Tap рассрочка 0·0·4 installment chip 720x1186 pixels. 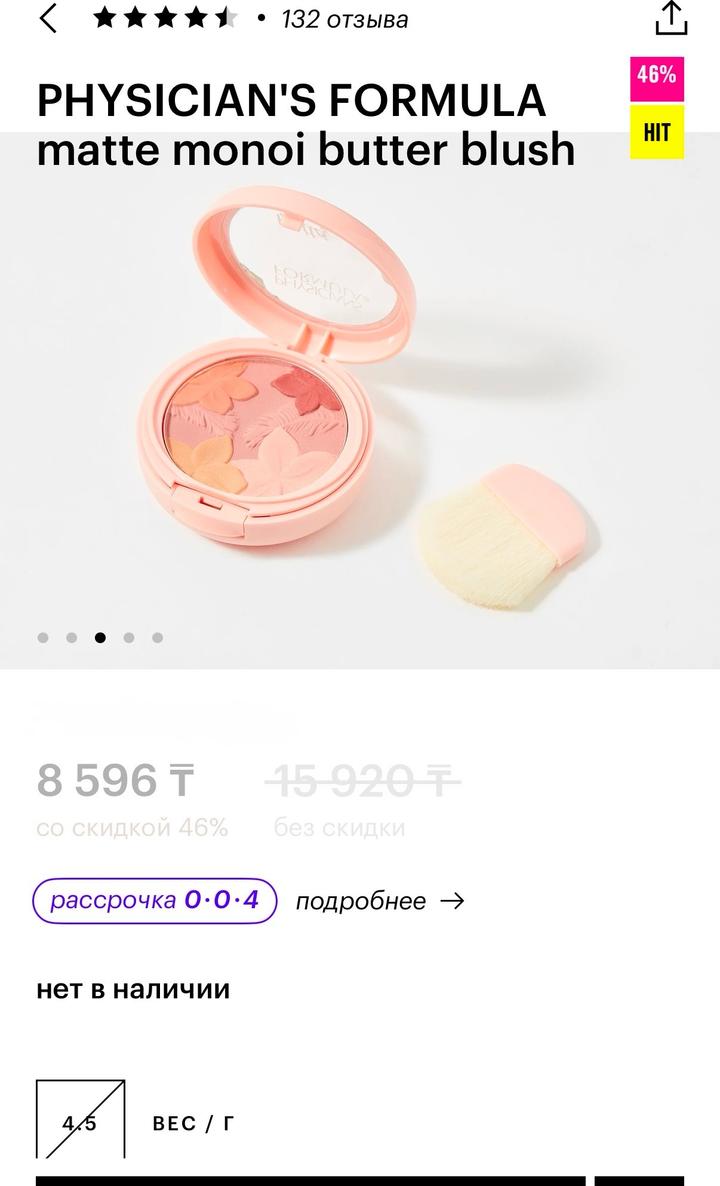[155, 900]
